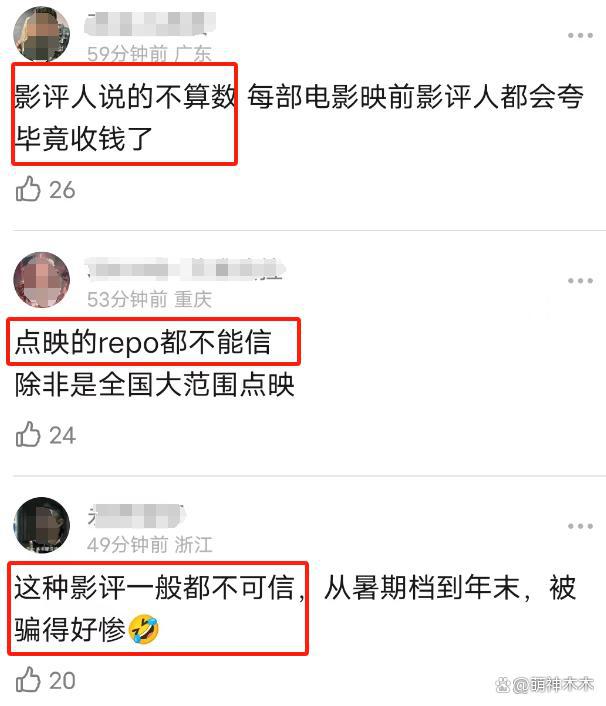View profile avatar of the 广东 commenter

point(41,35)
